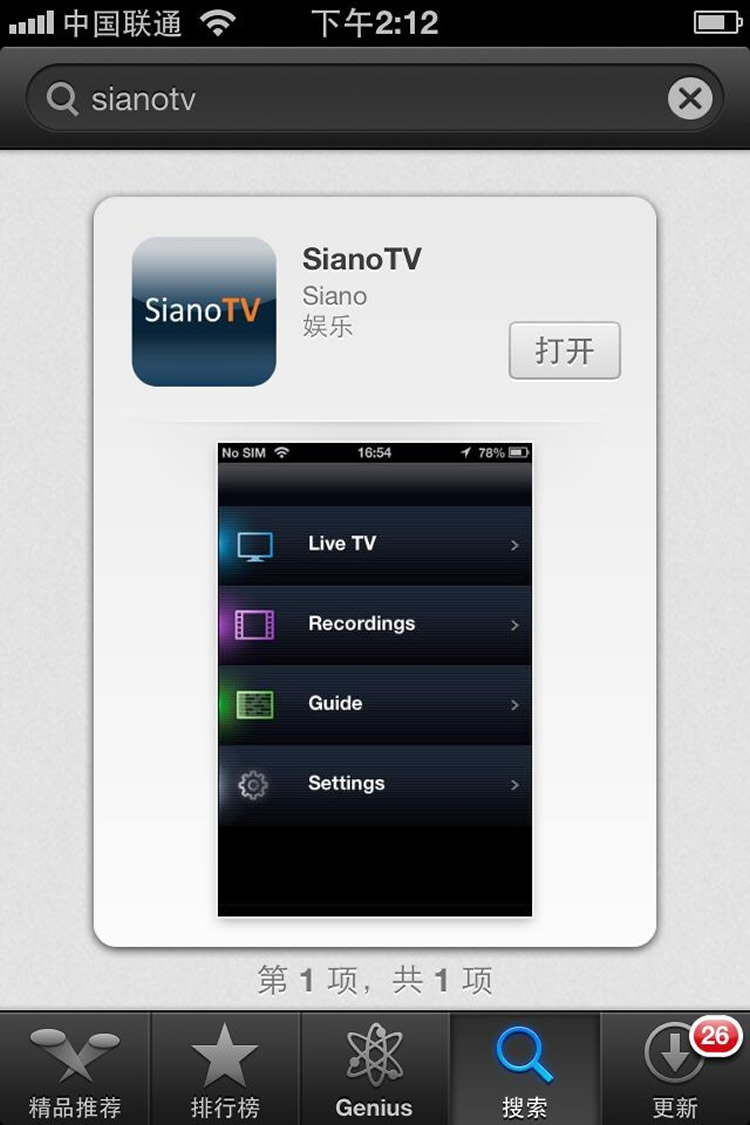This screenshot has height=1125, width=750.
Task: Tap the 打开 button to open SianoTV
Action: pyautogui.click(x=564, y=351)
